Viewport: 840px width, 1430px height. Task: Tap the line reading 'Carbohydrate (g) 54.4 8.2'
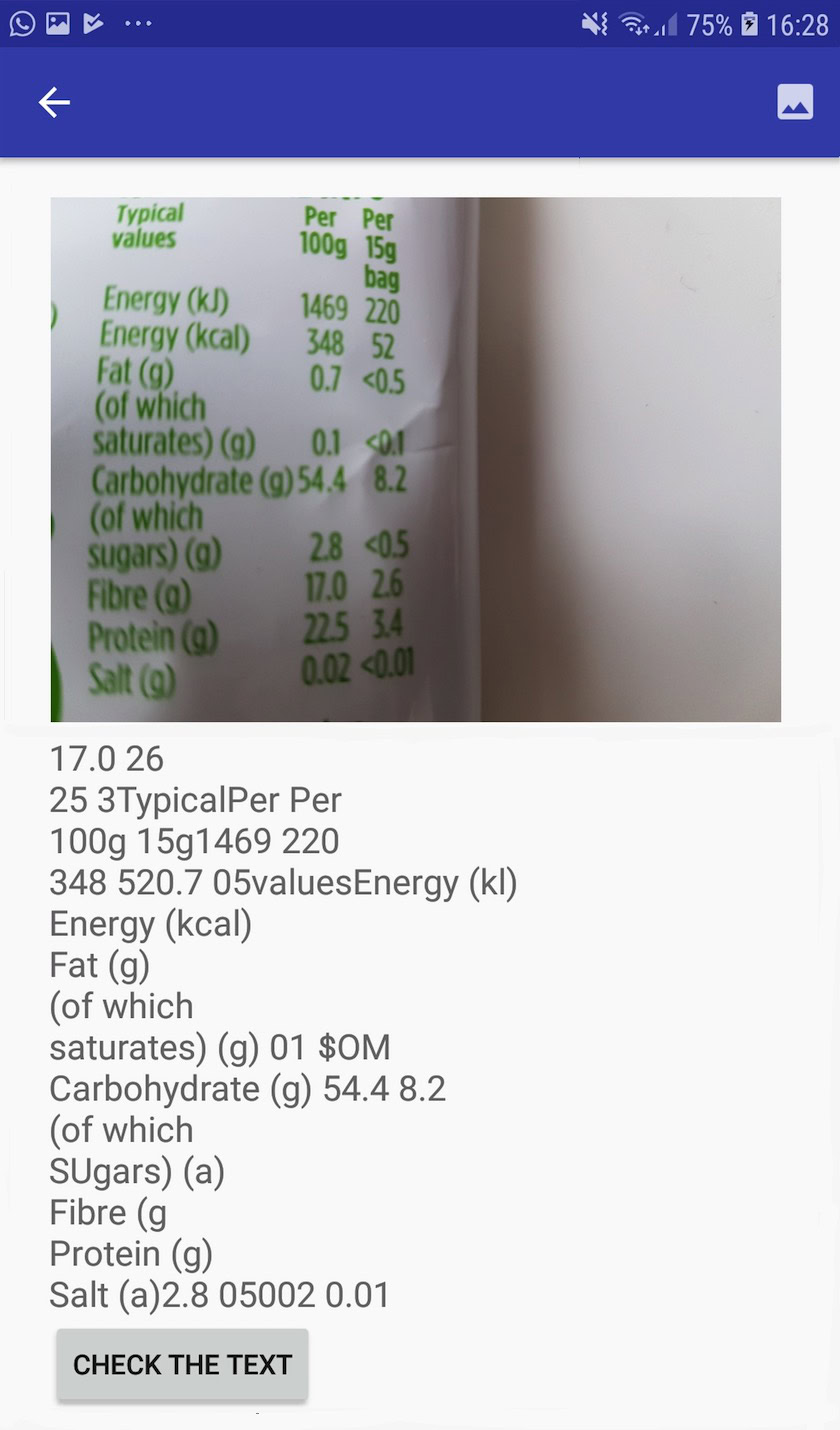[x=247, y=1088]
